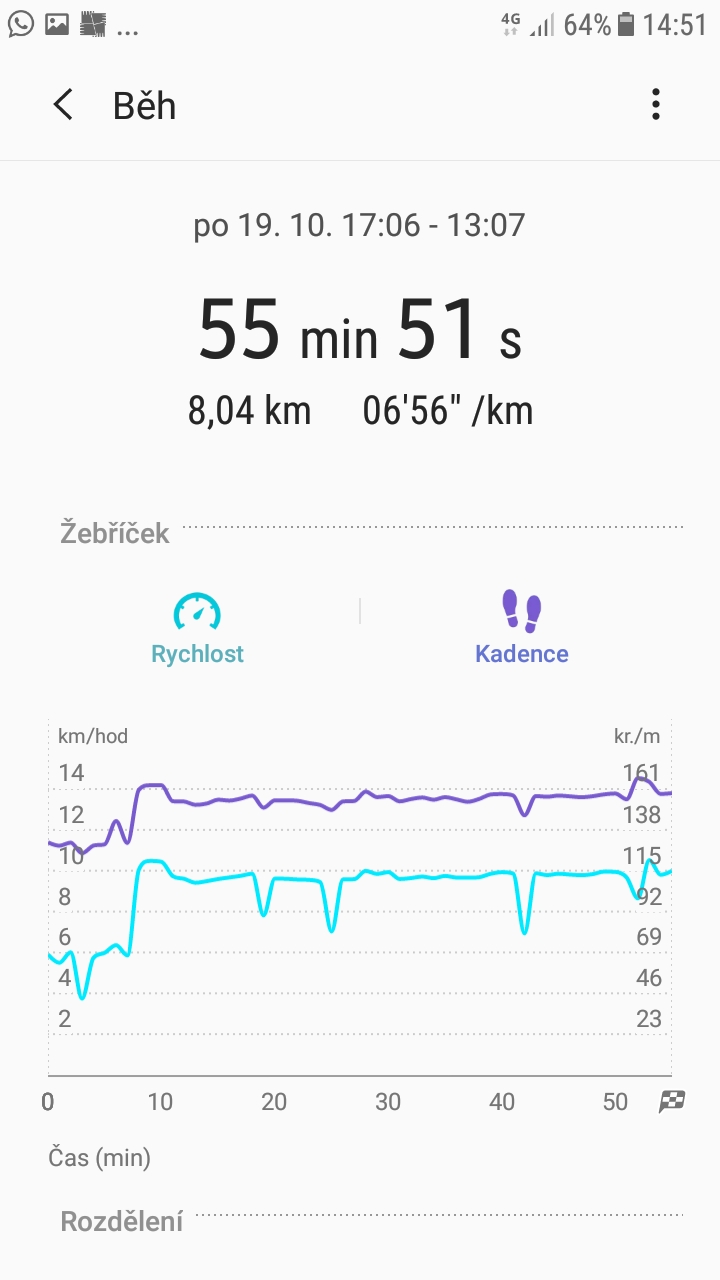
Task: Select the Kadence chart metric
Action: [521, 629]
